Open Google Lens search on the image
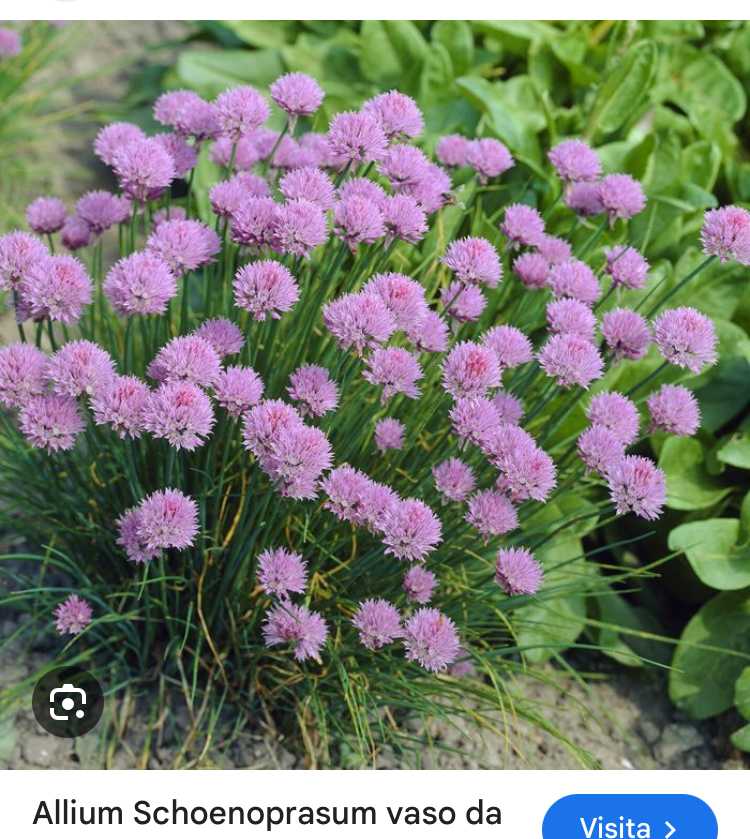750x839 pixels. (x=67, y=702)
